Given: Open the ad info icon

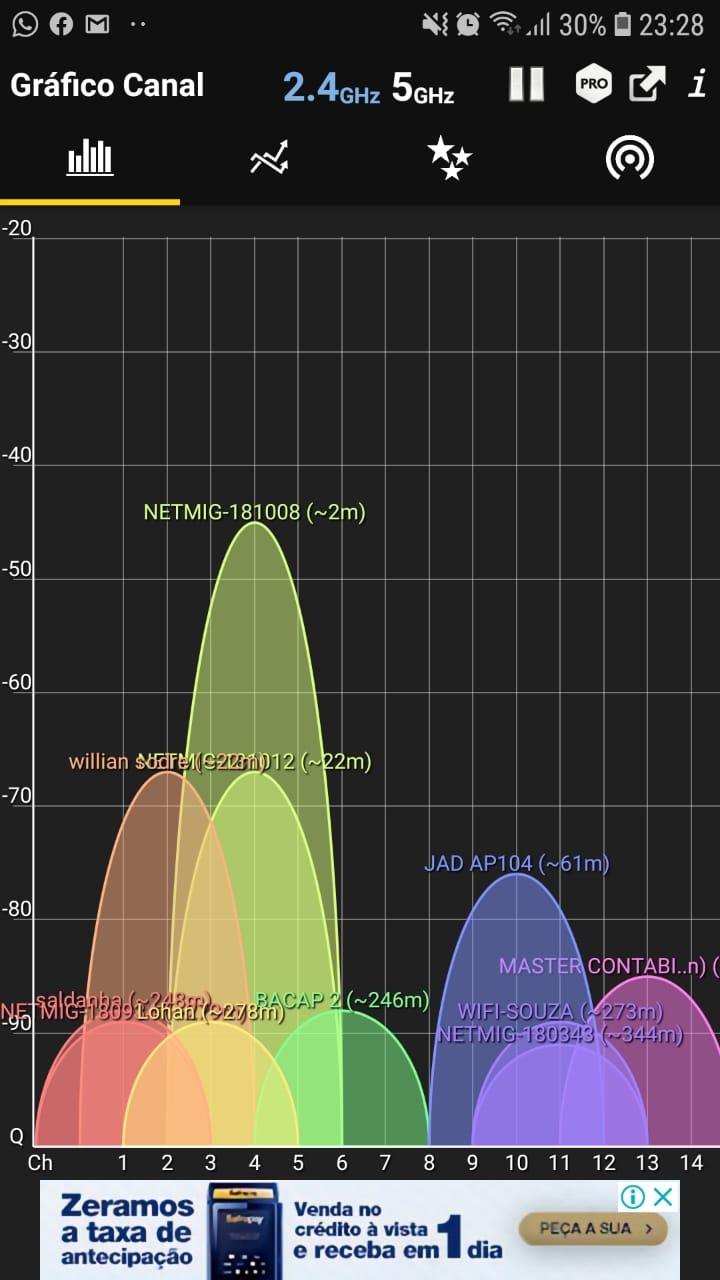Looking at the screenshot, I should point(633,1196).
